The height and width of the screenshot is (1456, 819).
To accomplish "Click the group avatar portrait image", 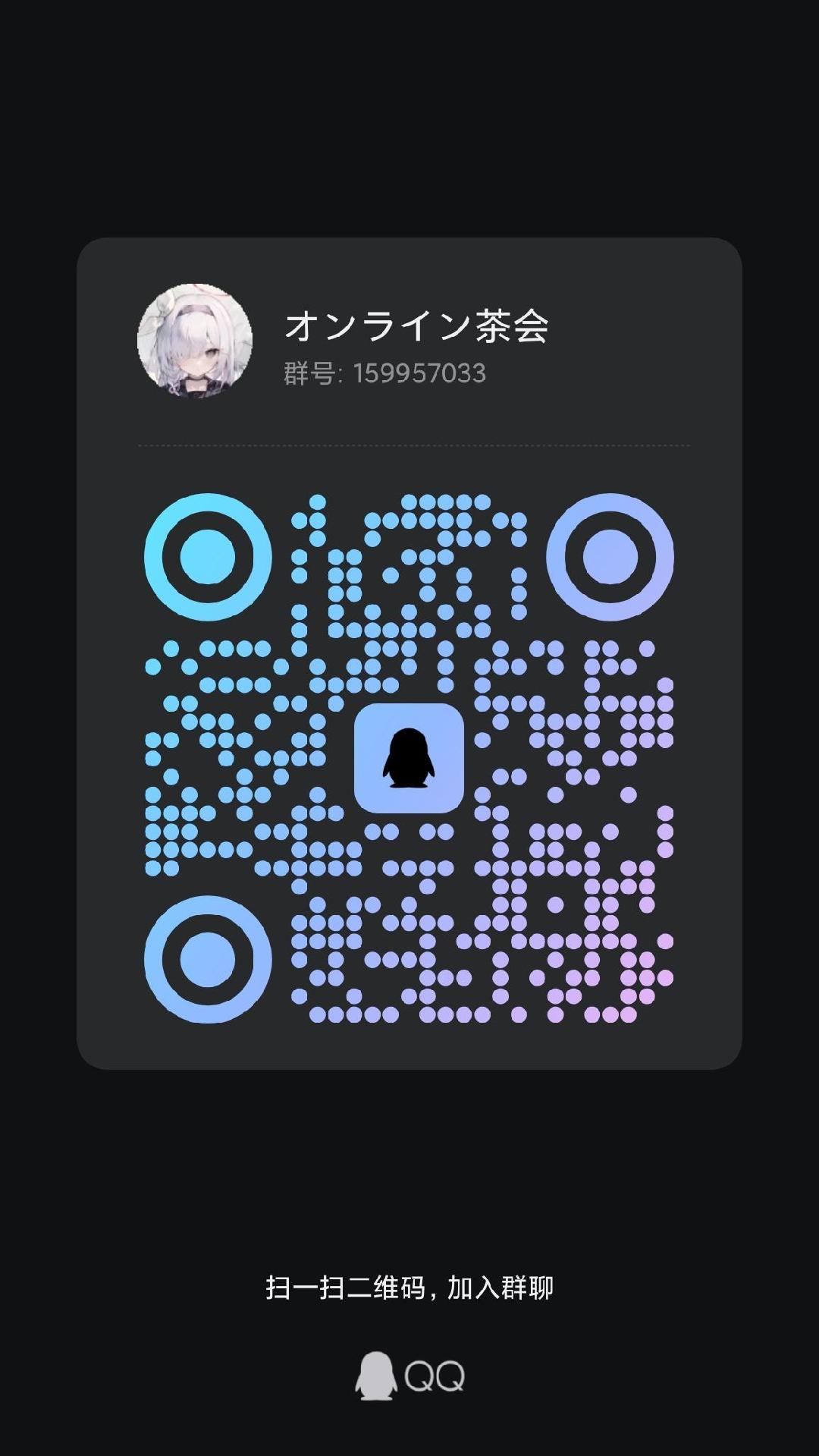I will 196,340.
